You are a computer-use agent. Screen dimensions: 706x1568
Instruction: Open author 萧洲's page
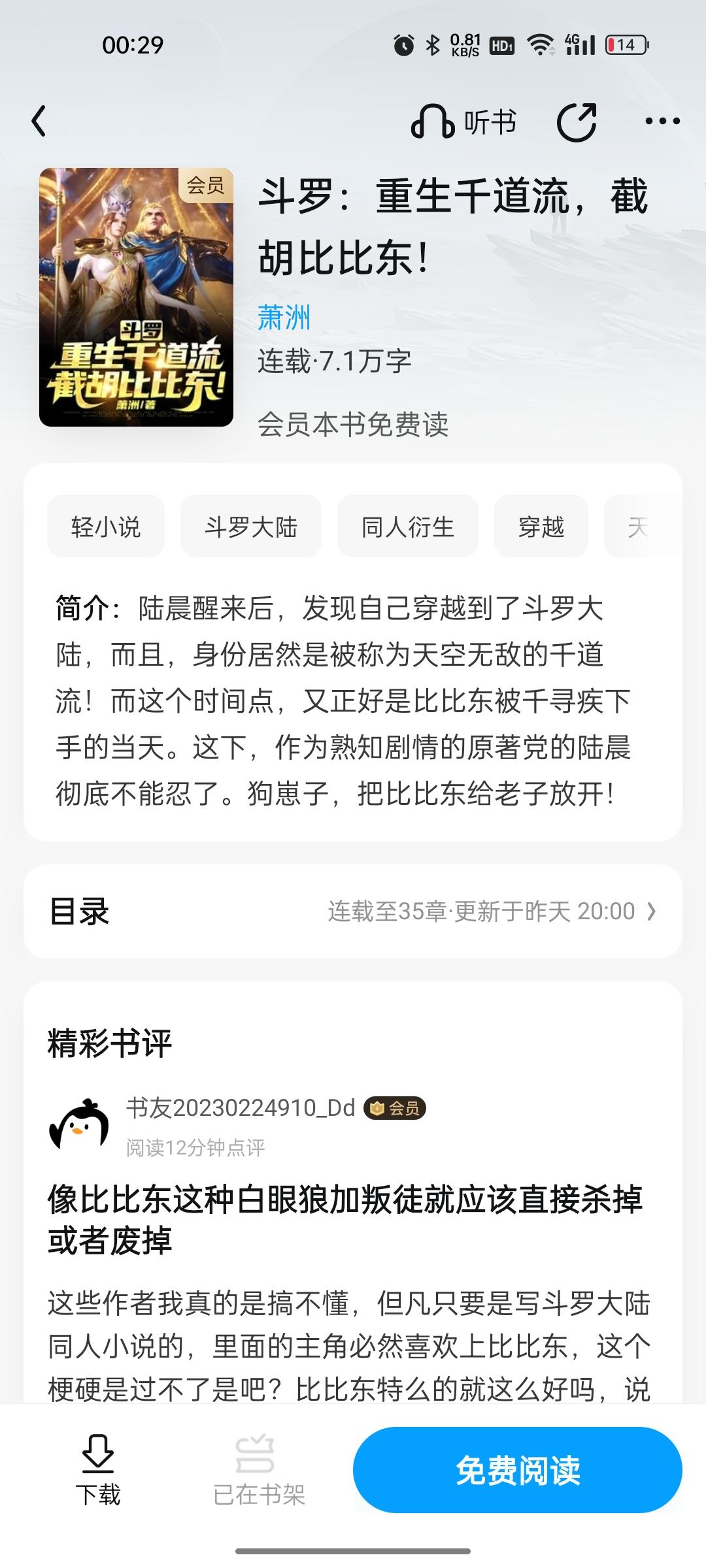[x=284, y=318]
